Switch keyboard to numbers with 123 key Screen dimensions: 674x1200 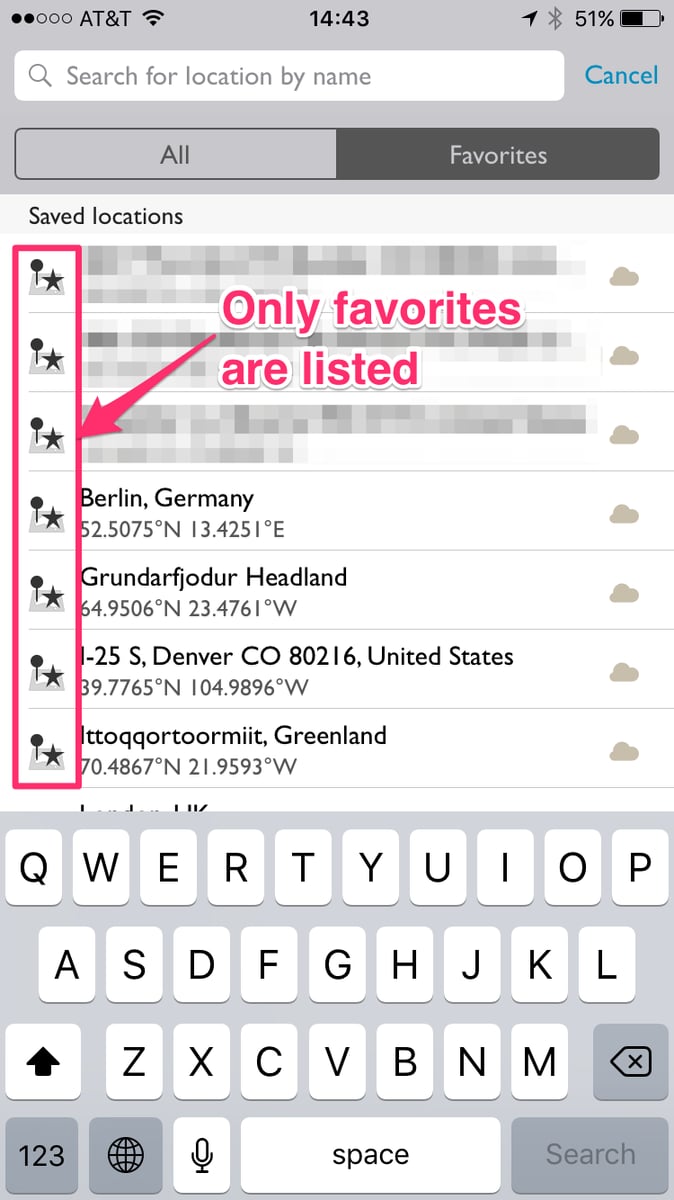point(42,1154)
